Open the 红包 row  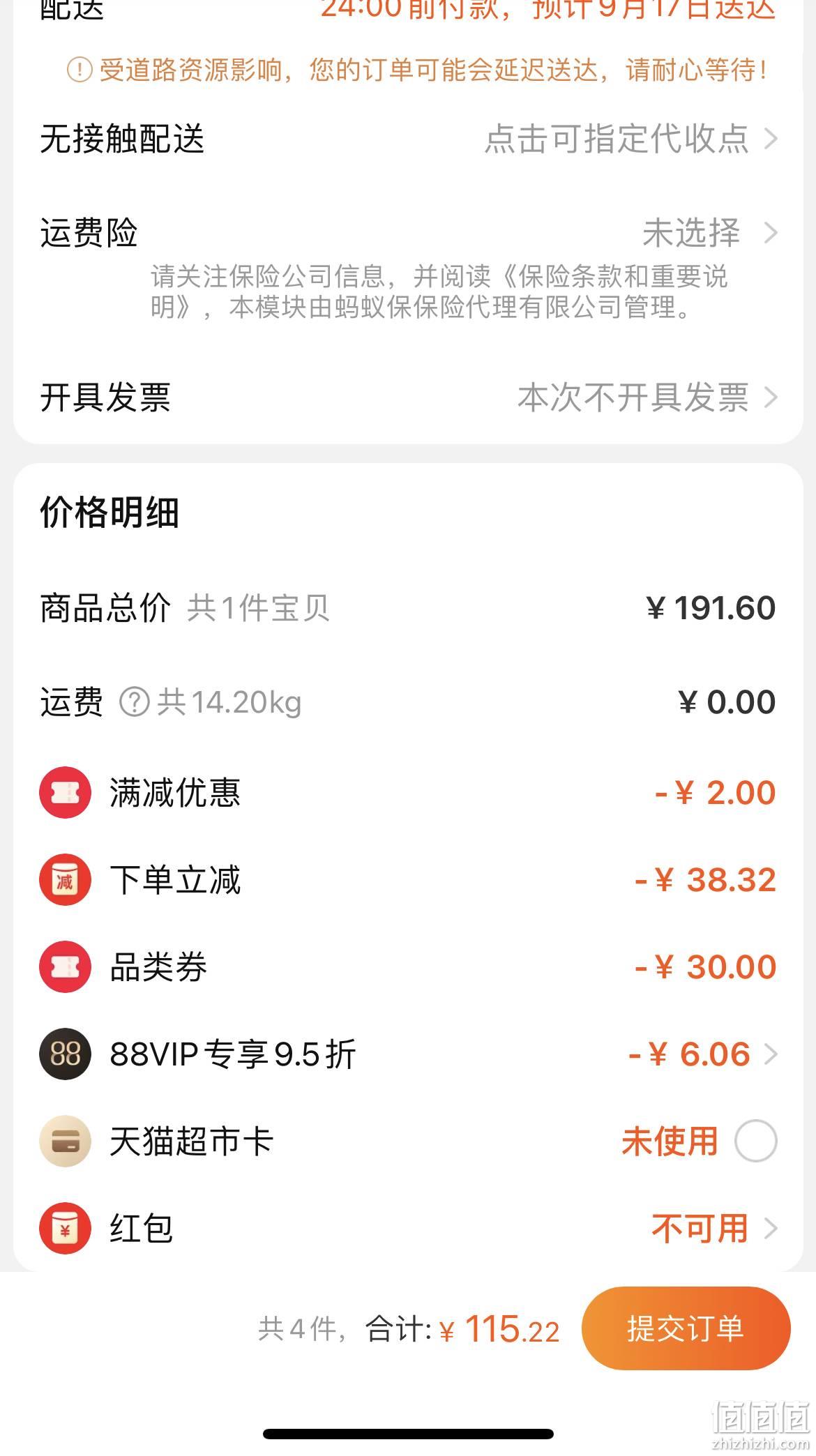point(408,1229)
